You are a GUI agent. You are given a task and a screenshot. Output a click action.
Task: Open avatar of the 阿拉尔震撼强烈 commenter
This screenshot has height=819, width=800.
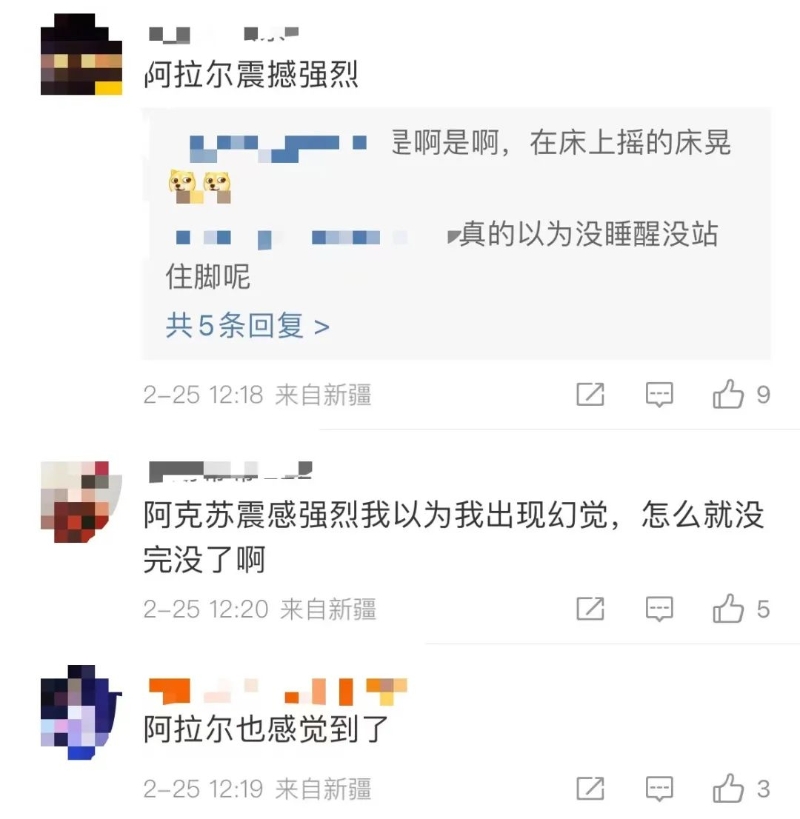tap(81, 55)
